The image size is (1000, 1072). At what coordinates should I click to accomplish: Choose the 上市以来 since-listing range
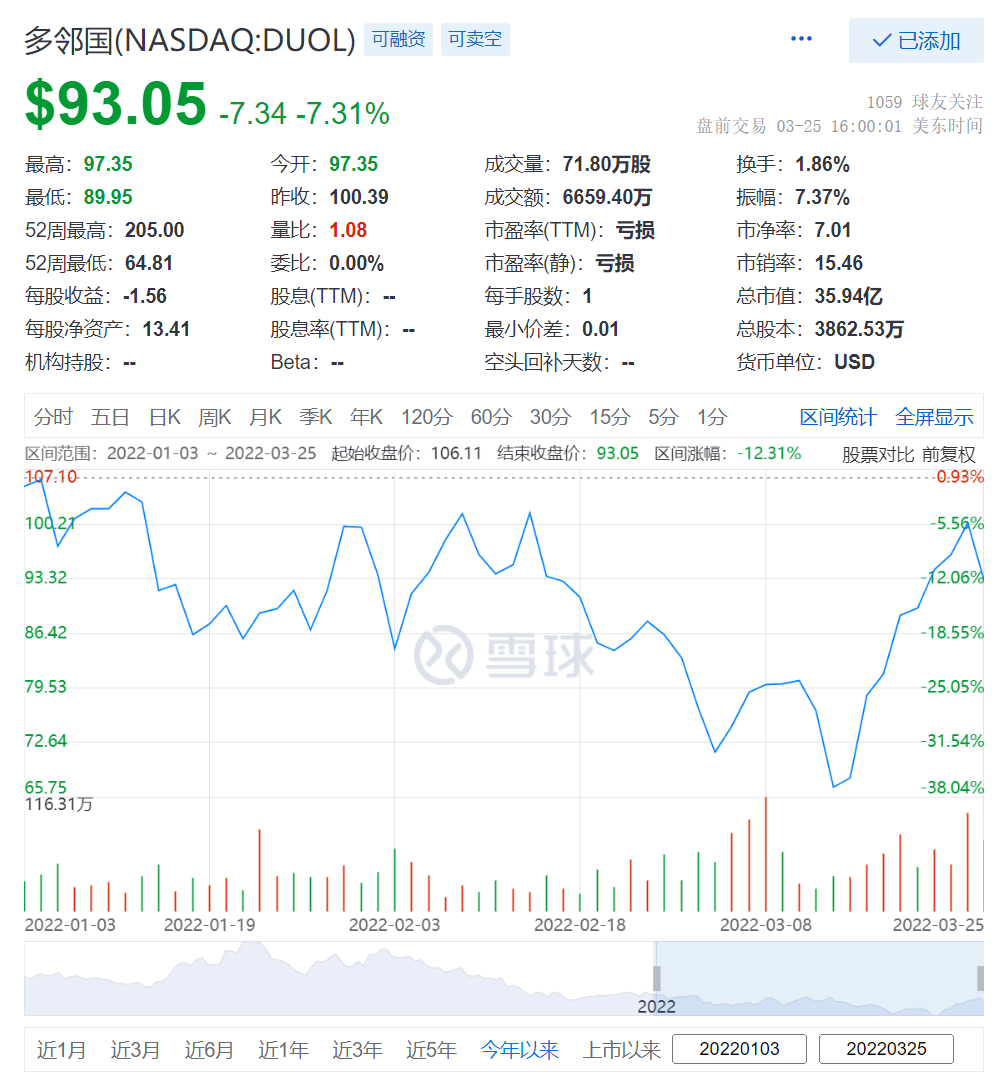click(x=622, y=1050)
